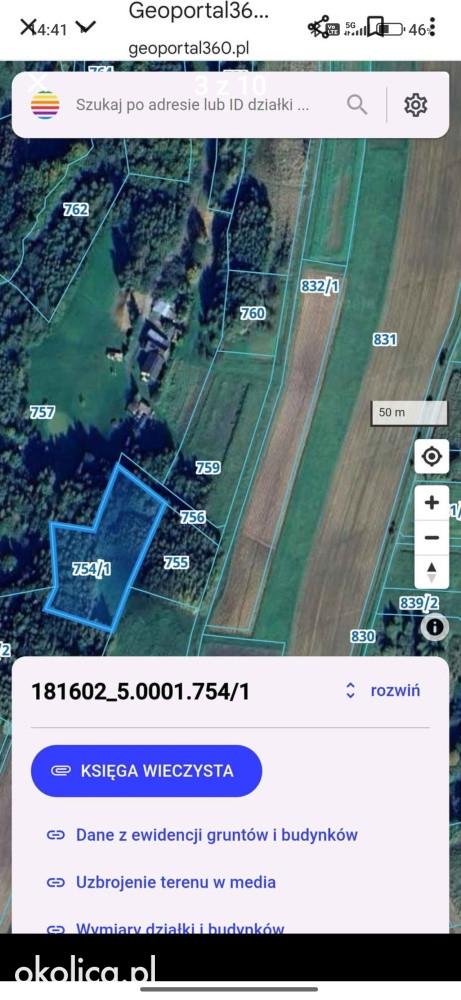Open Uzbrojenie terenu w media link
461x1000 pixels.
pyautogui.click(x=161, y=882)
